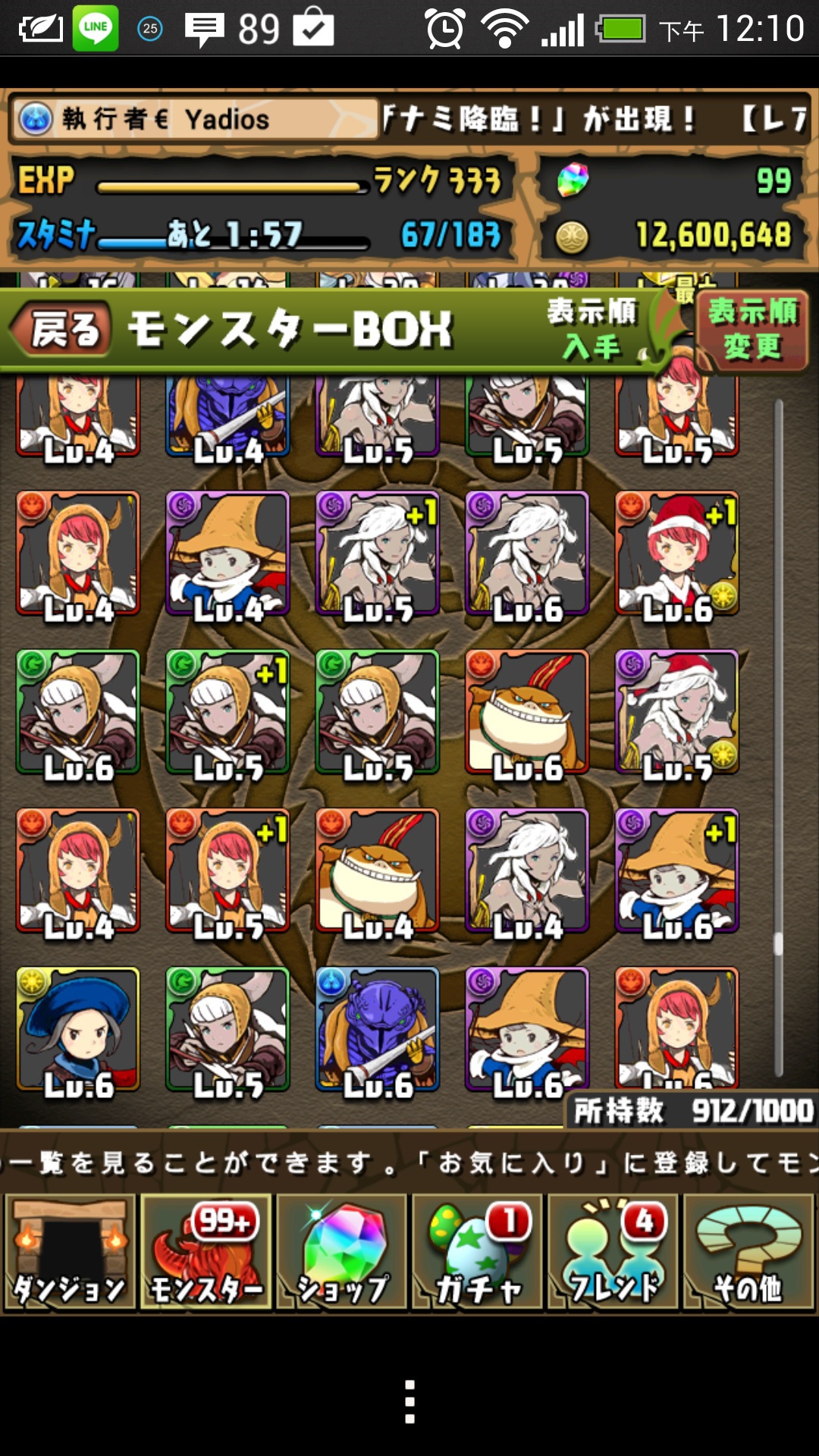Switch to the フレンド tab

coord(613,1252)
